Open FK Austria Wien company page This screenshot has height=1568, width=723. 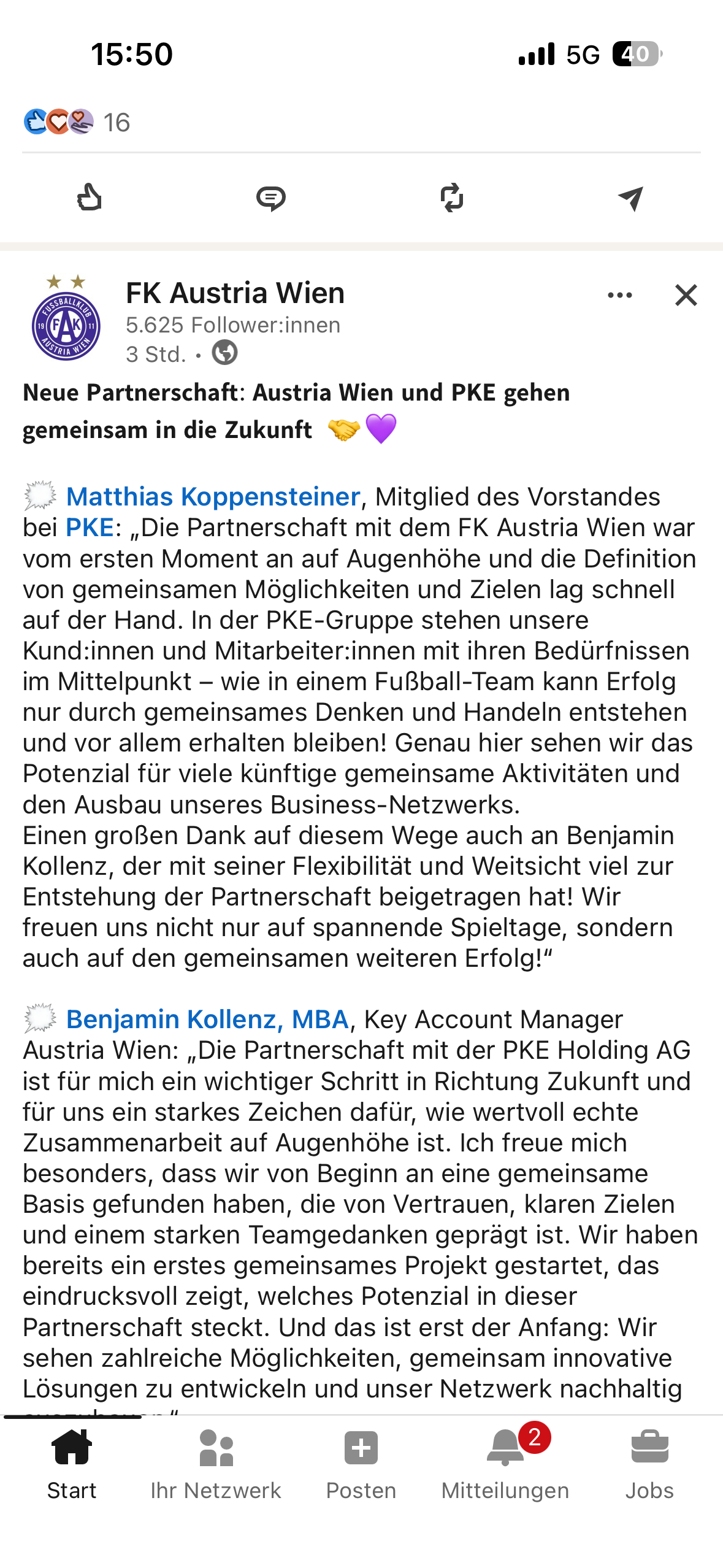coord(235,293)
